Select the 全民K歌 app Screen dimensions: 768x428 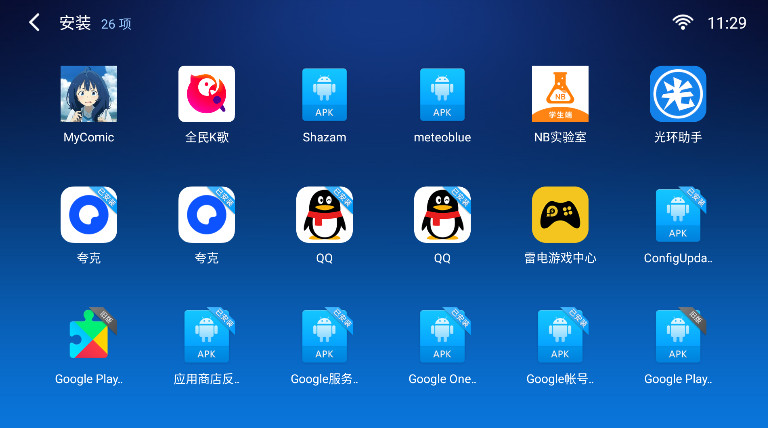click(x=207, y=94)
